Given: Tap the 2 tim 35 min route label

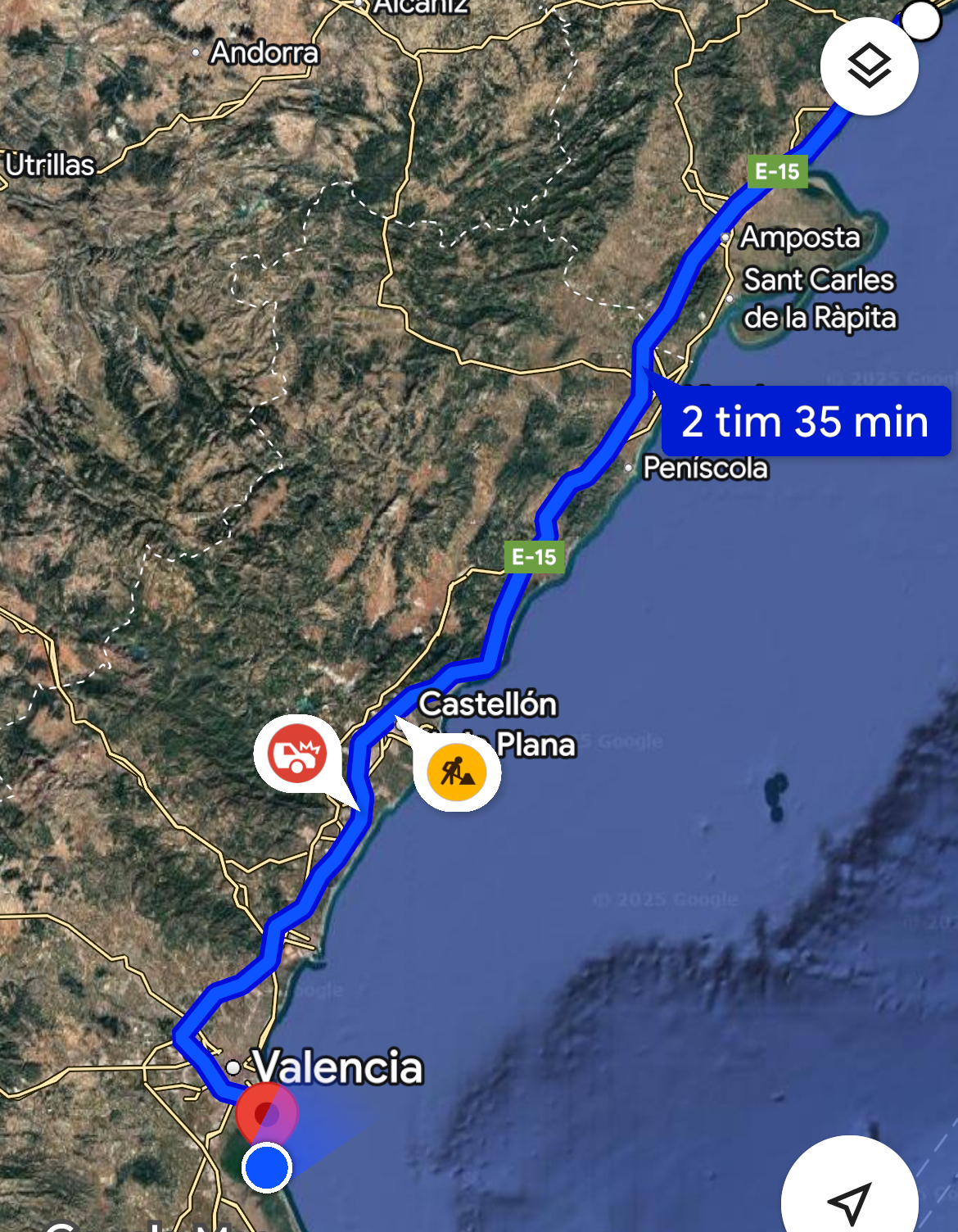Looking at the screenshot, I should click(x=806, y=422).
